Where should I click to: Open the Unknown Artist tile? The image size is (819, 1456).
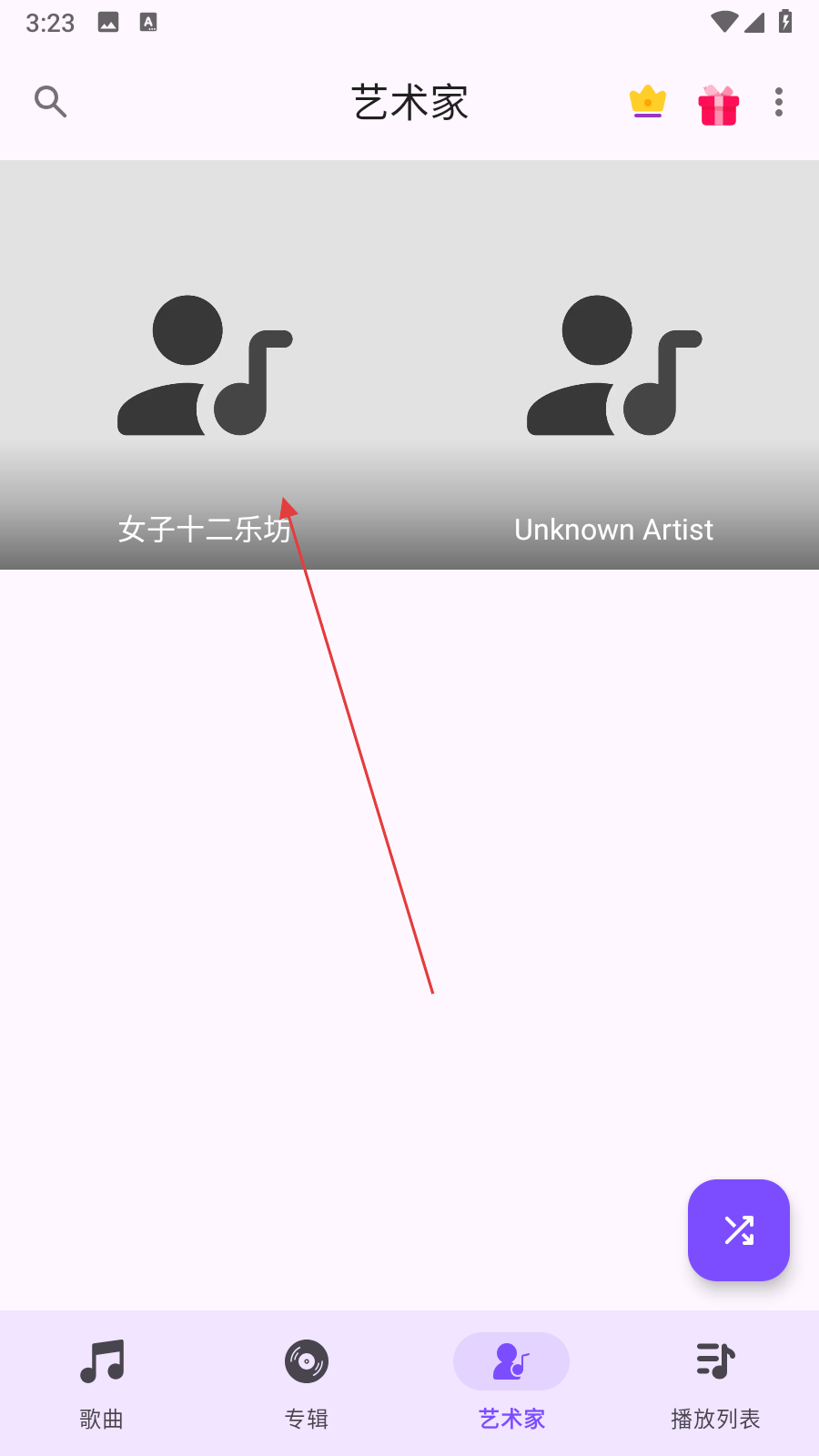(x=614, y=365)
